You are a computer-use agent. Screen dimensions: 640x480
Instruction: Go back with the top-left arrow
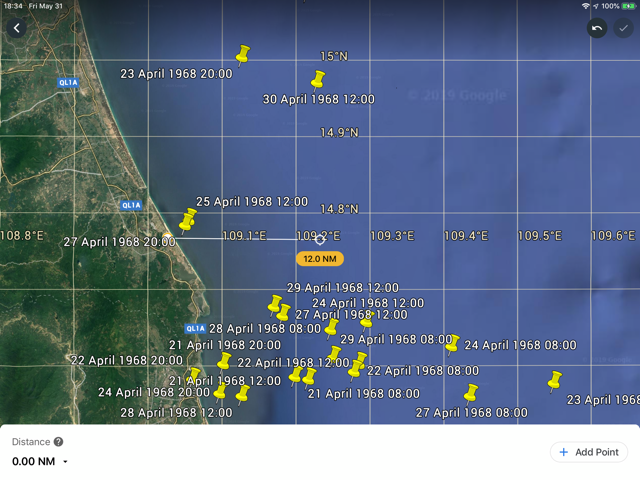[17, 28]
